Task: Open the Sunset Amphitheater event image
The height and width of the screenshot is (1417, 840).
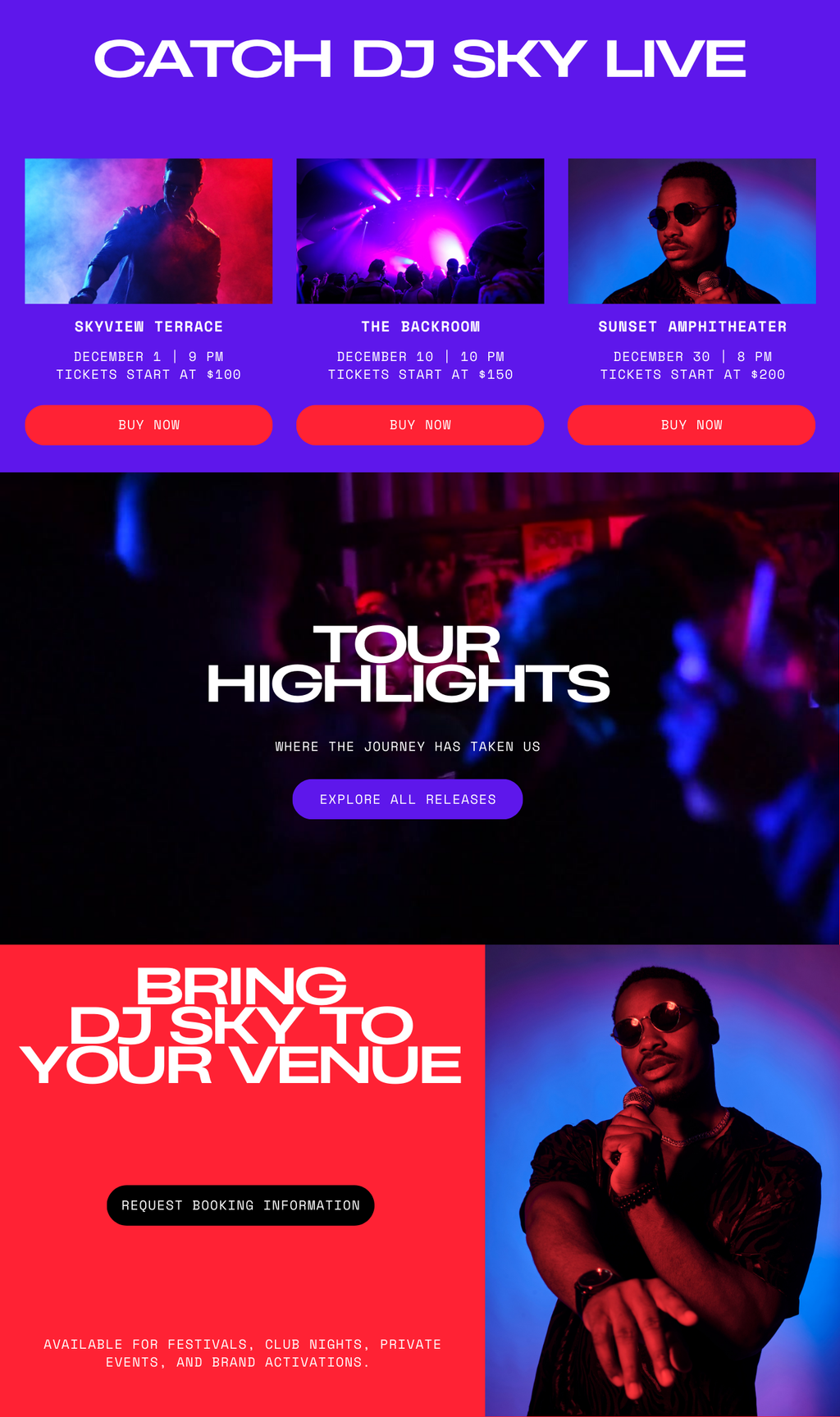Action: [x=692, y=231]
